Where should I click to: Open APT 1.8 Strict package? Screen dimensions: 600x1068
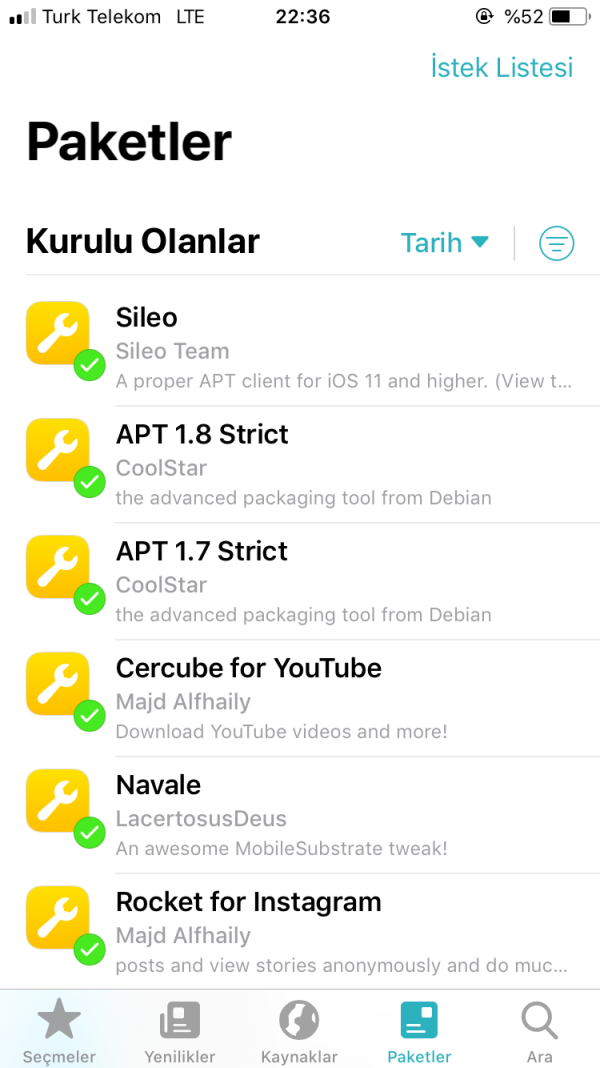(x=300, y=464)
